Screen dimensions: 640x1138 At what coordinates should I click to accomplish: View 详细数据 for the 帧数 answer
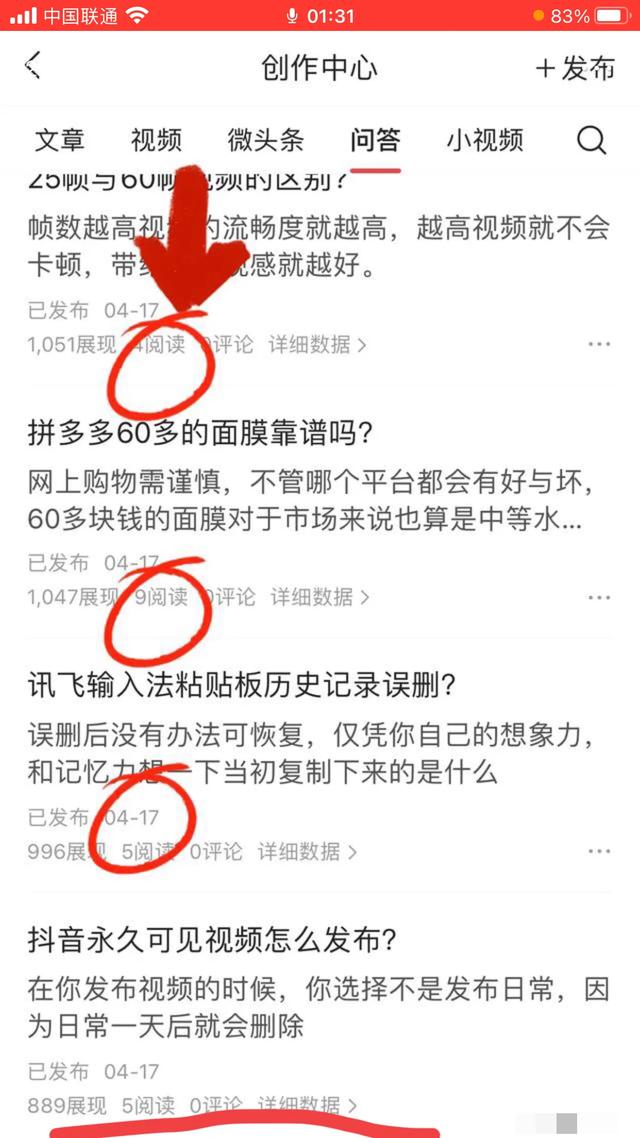pyautogui.click(x=317, y=345)
